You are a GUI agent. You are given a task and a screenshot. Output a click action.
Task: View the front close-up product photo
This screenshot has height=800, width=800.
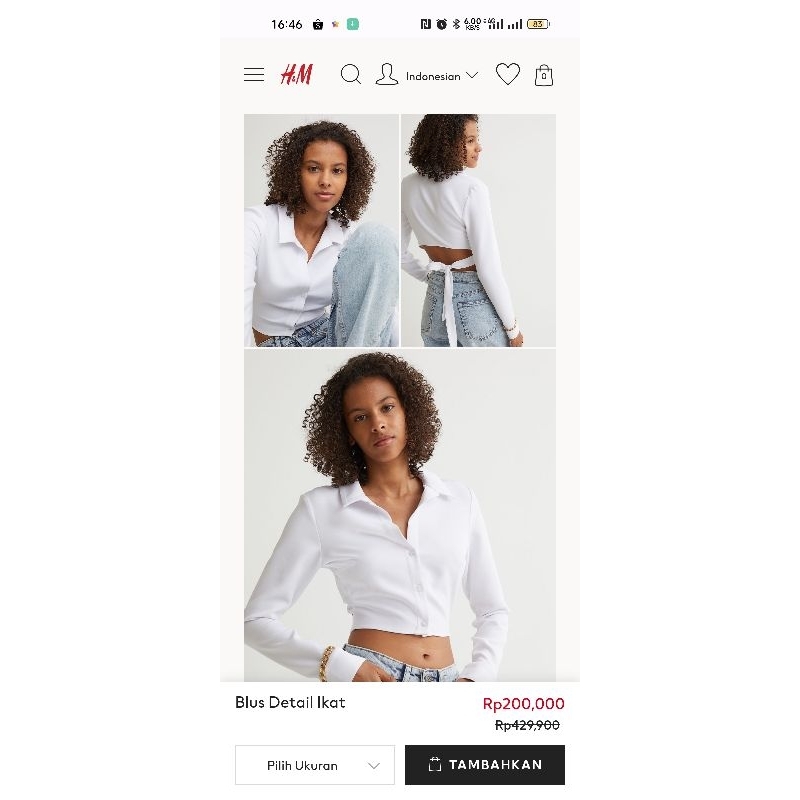coord(321,230)
